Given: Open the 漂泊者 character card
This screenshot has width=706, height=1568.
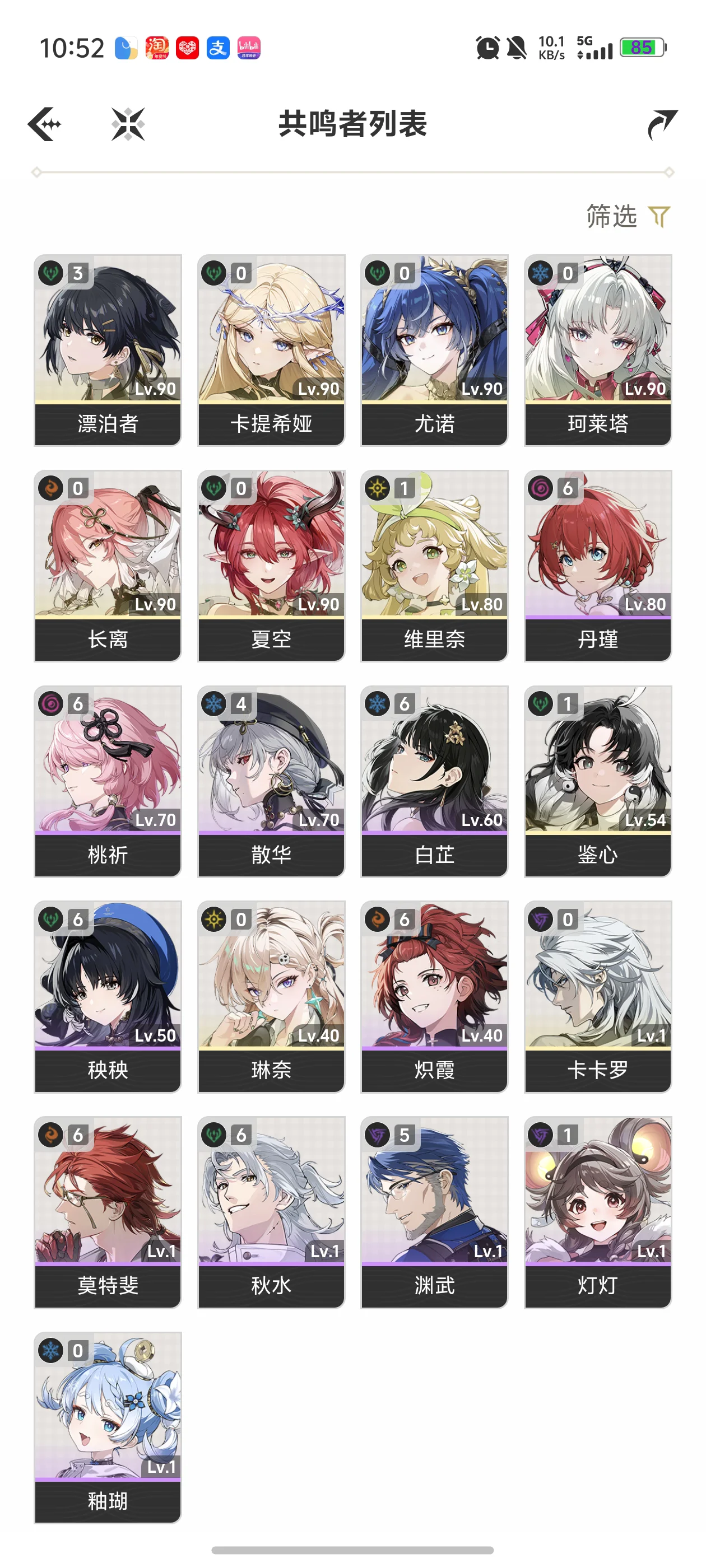Looking at the screenshot, I should 108,350.
